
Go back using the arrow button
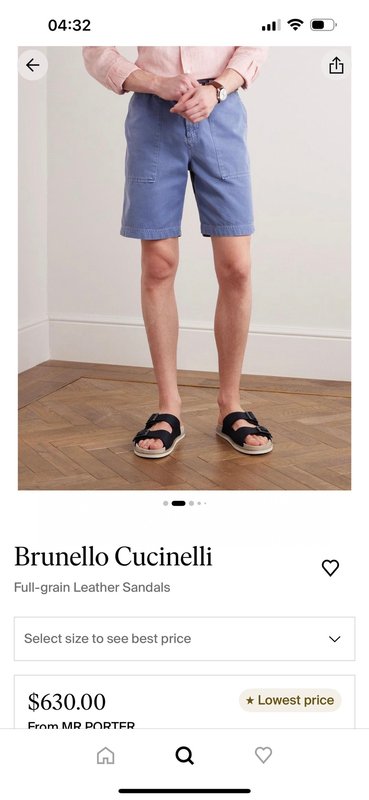(33, 65)
